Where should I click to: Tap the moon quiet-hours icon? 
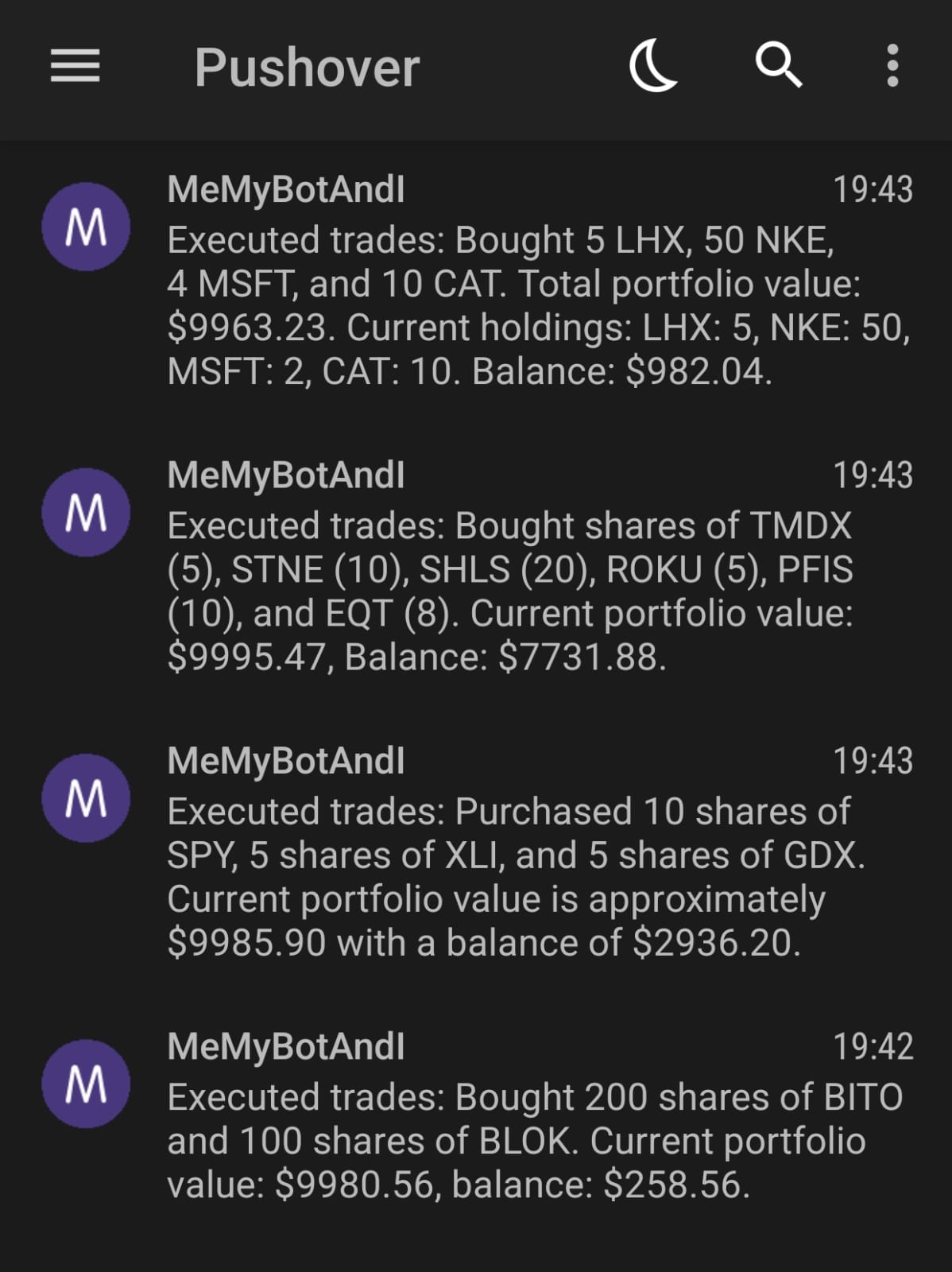(653, 67)
